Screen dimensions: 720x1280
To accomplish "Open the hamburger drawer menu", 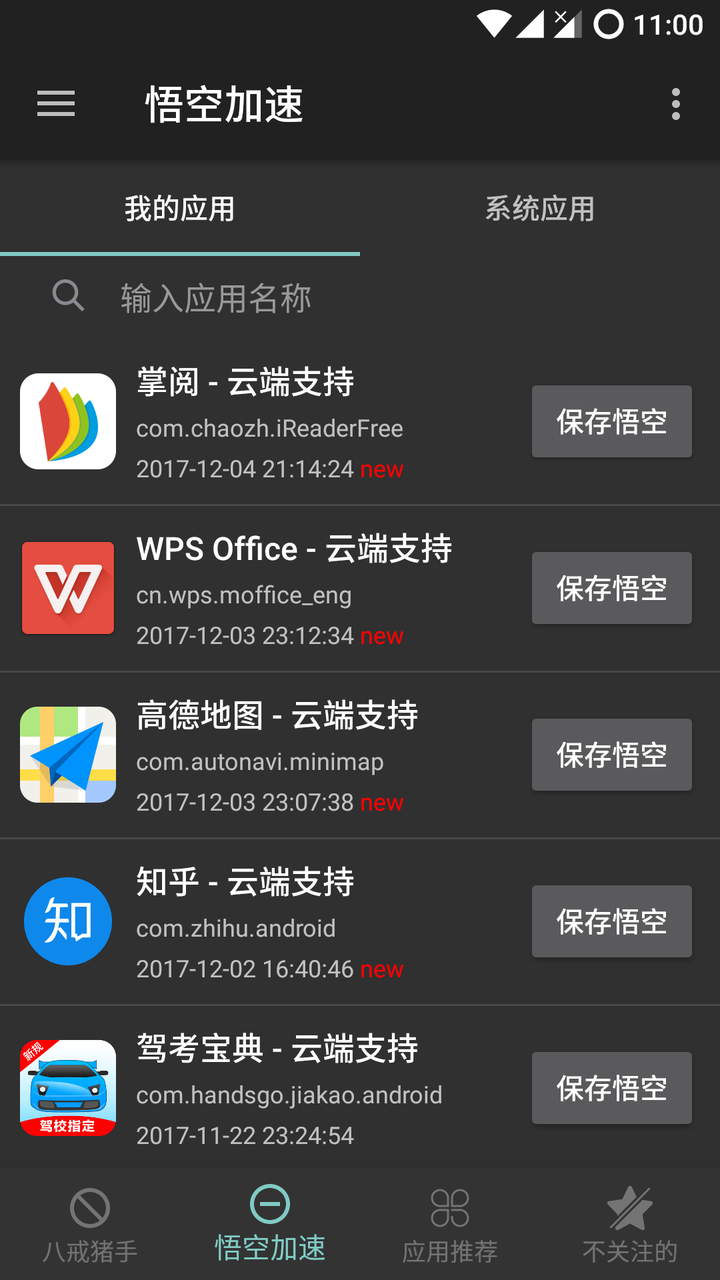I will pyautogui.click(x=56, y=104).
